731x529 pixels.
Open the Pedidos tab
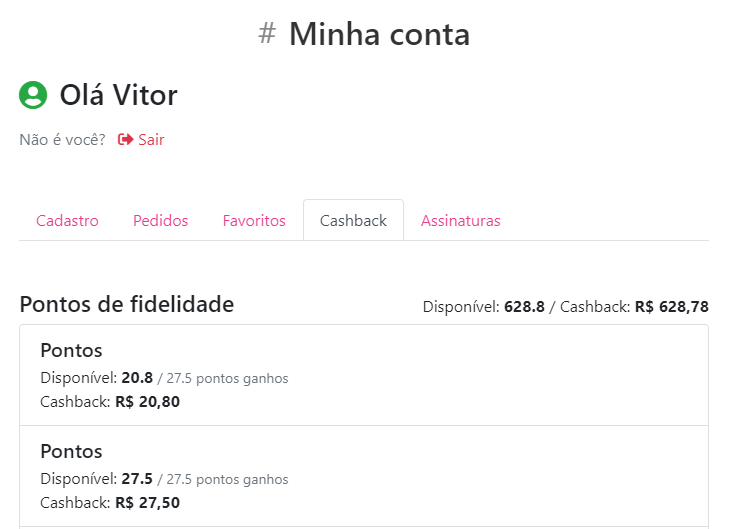click(x=160, y=221)
